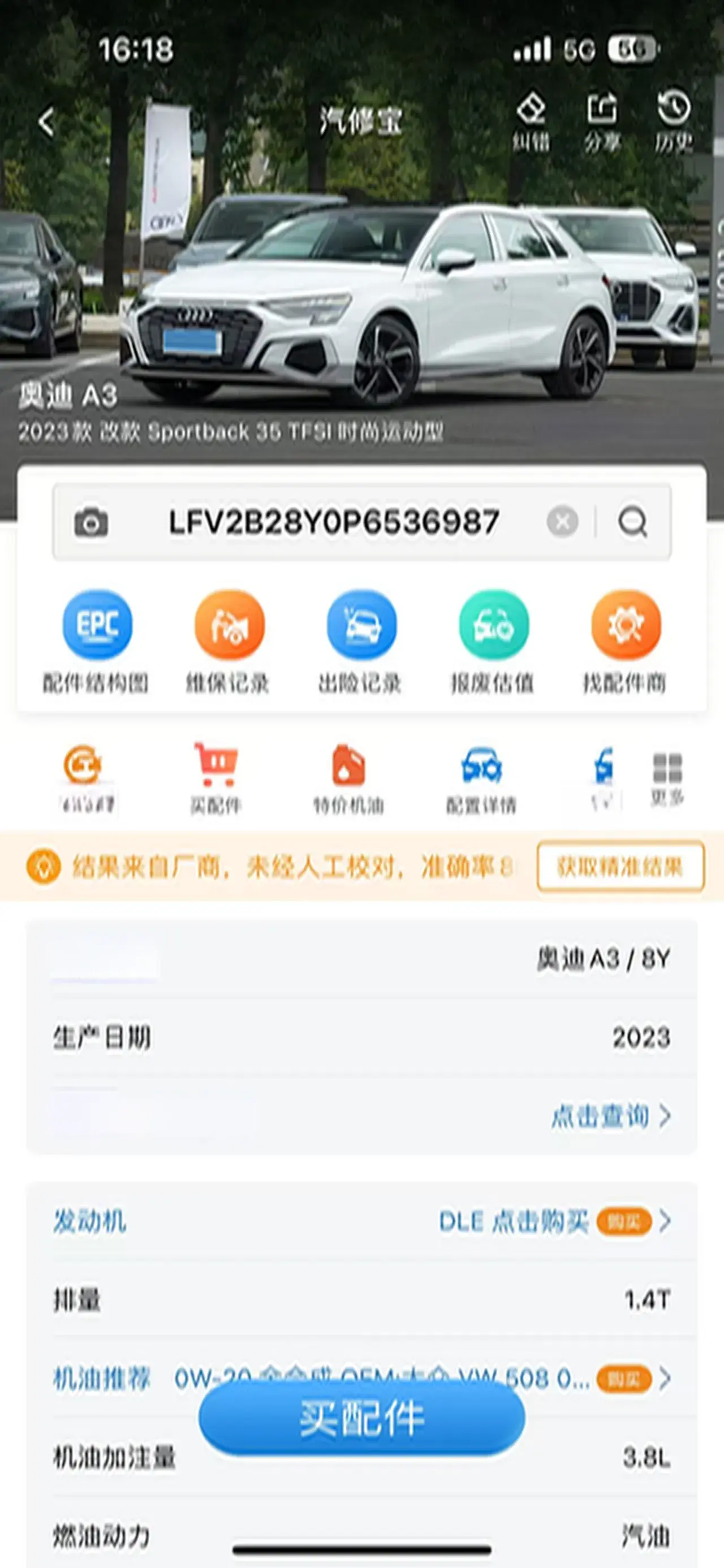The width and height of the screenshot is (724, 1568).
Task: Open the 历史 history icon
Action: [674, 121]
